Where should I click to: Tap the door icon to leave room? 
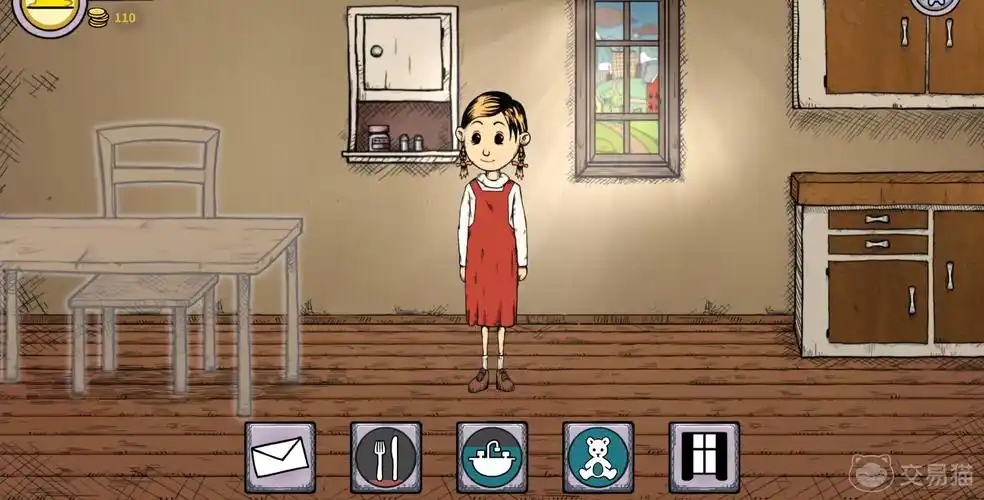pos(704,457)
